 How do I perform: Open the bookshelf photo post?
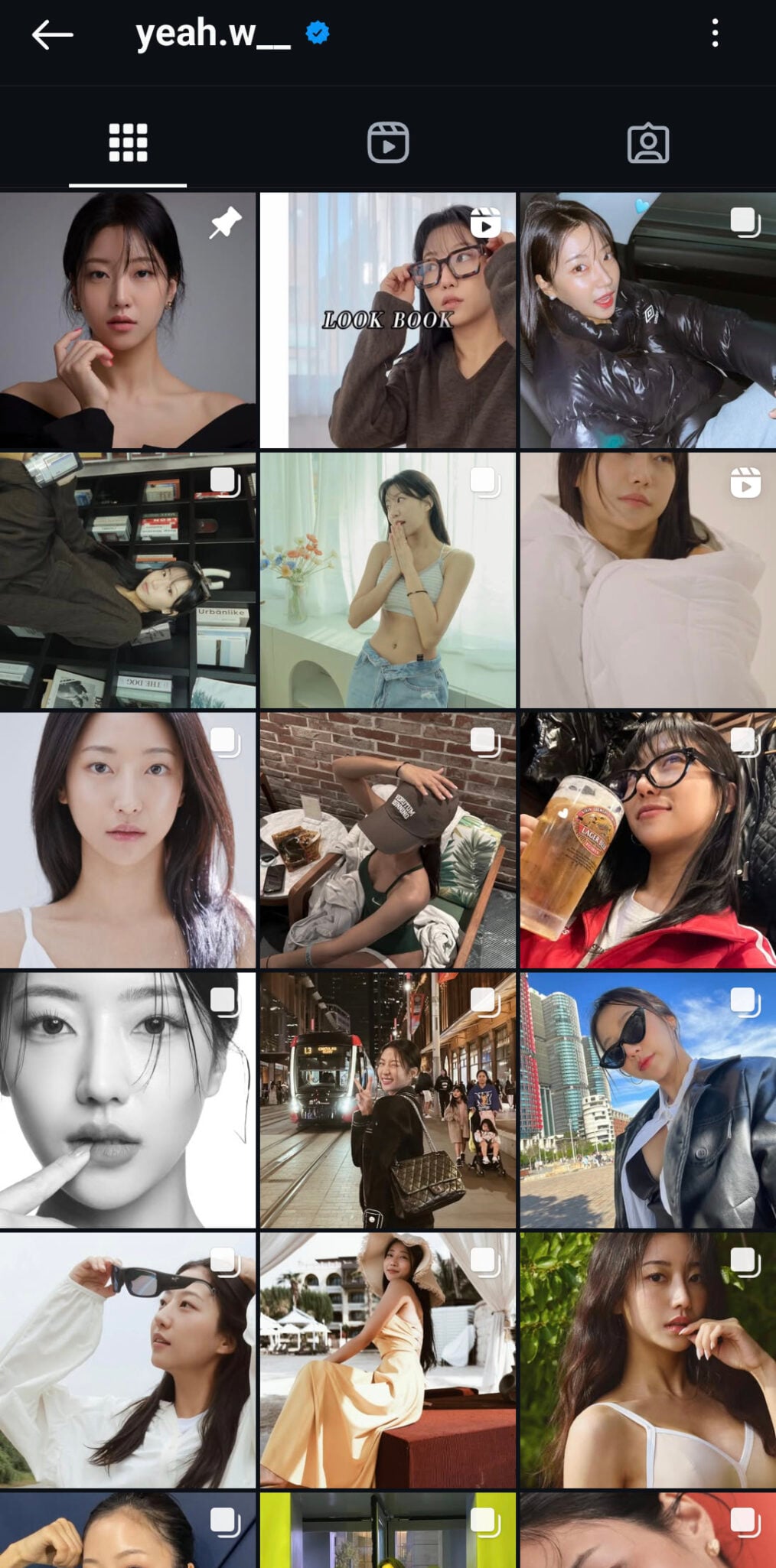tap(128, 581)
